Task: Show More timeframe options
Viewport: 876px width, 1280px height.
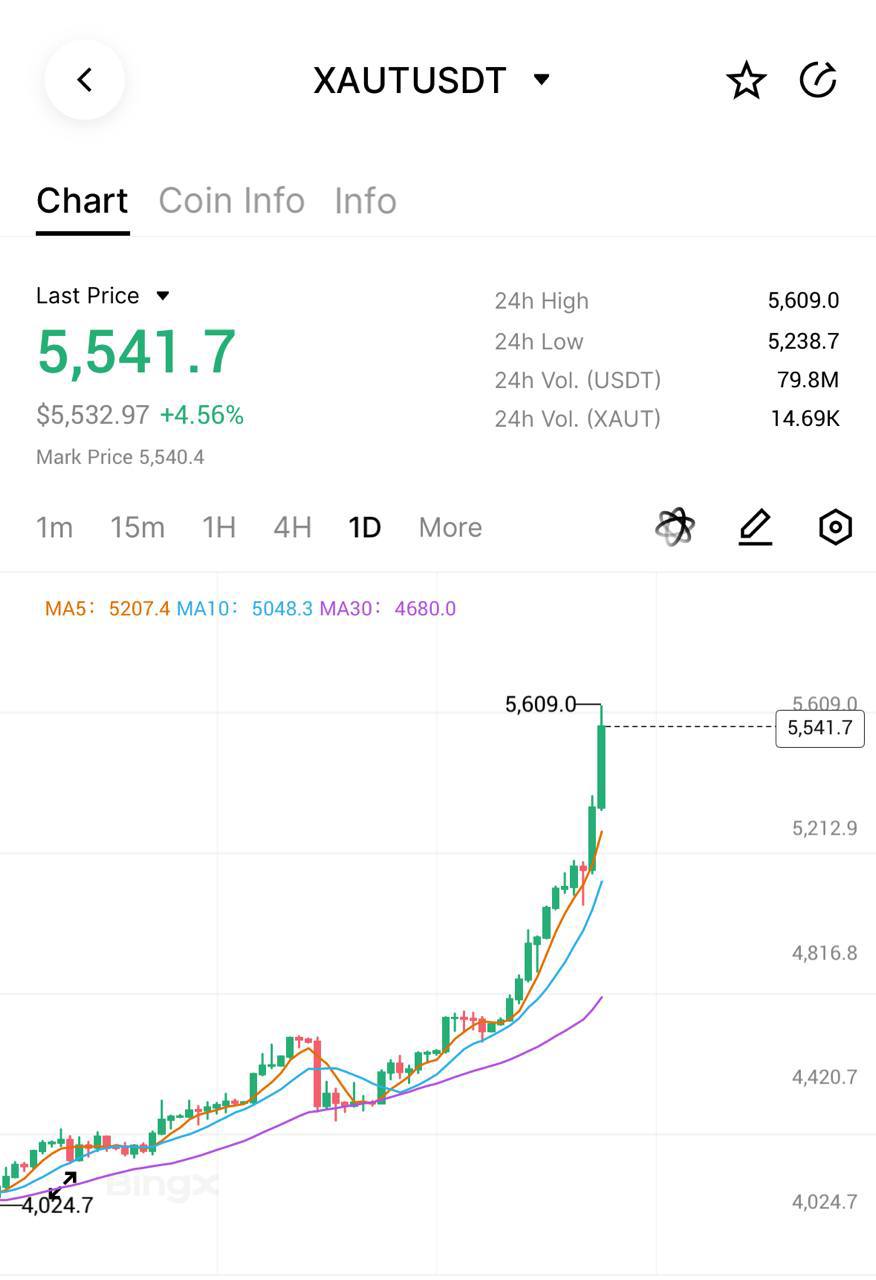Action: tap(450, 527)
